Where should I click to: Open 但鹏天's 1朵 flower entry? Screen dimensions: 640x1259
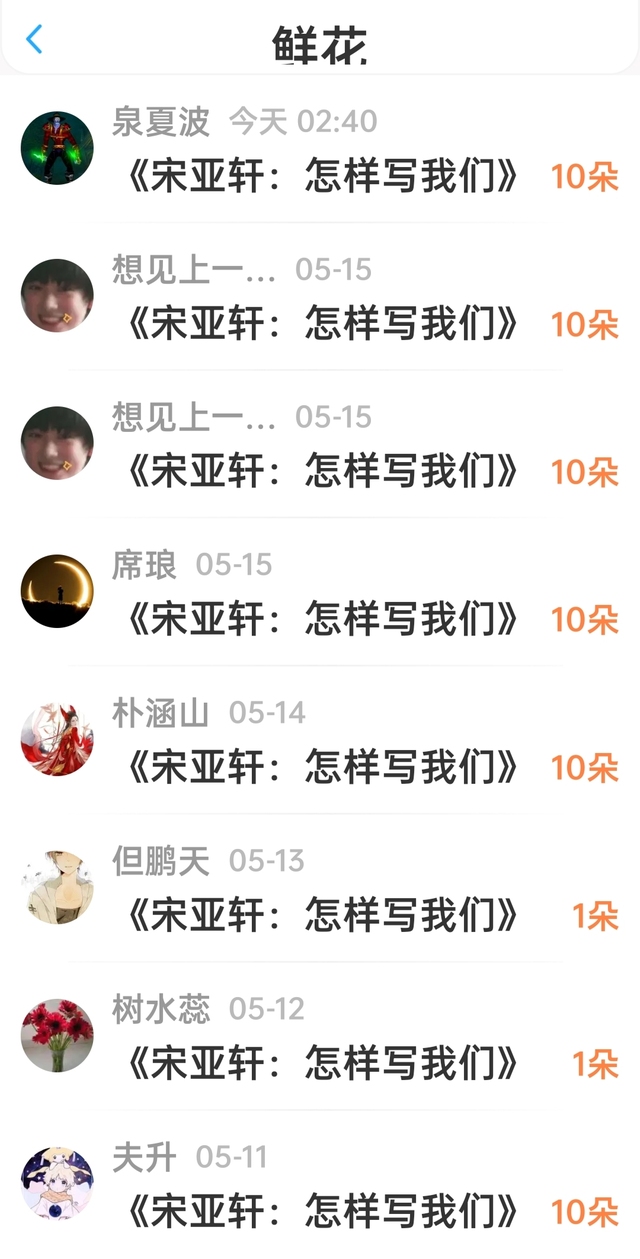(x=320, y=888)
